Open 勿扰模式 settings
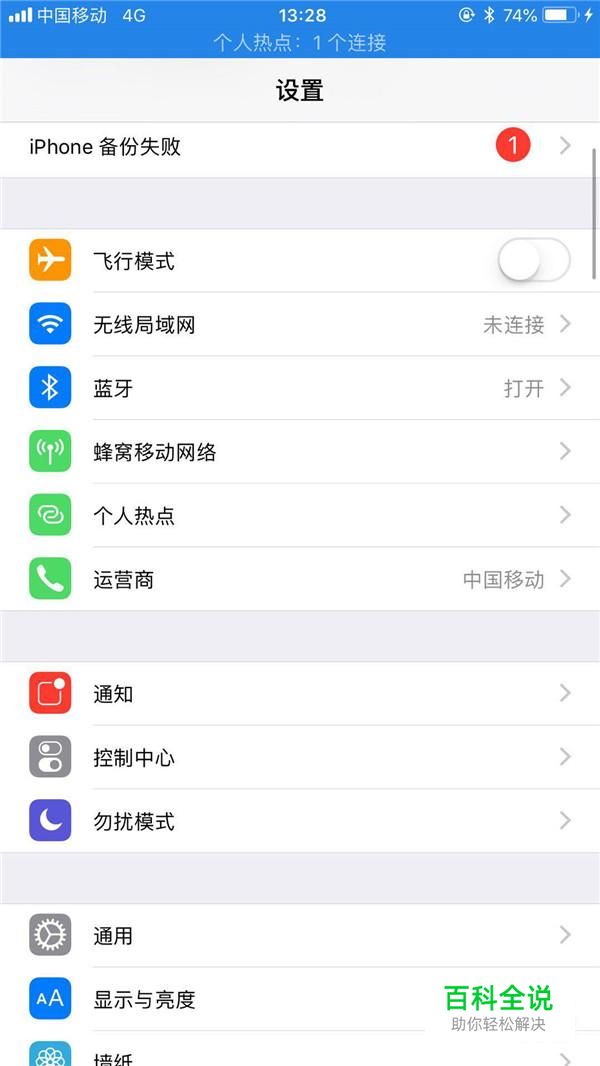The height and width of the screenshot is (1066, 600). click(300, 821)
